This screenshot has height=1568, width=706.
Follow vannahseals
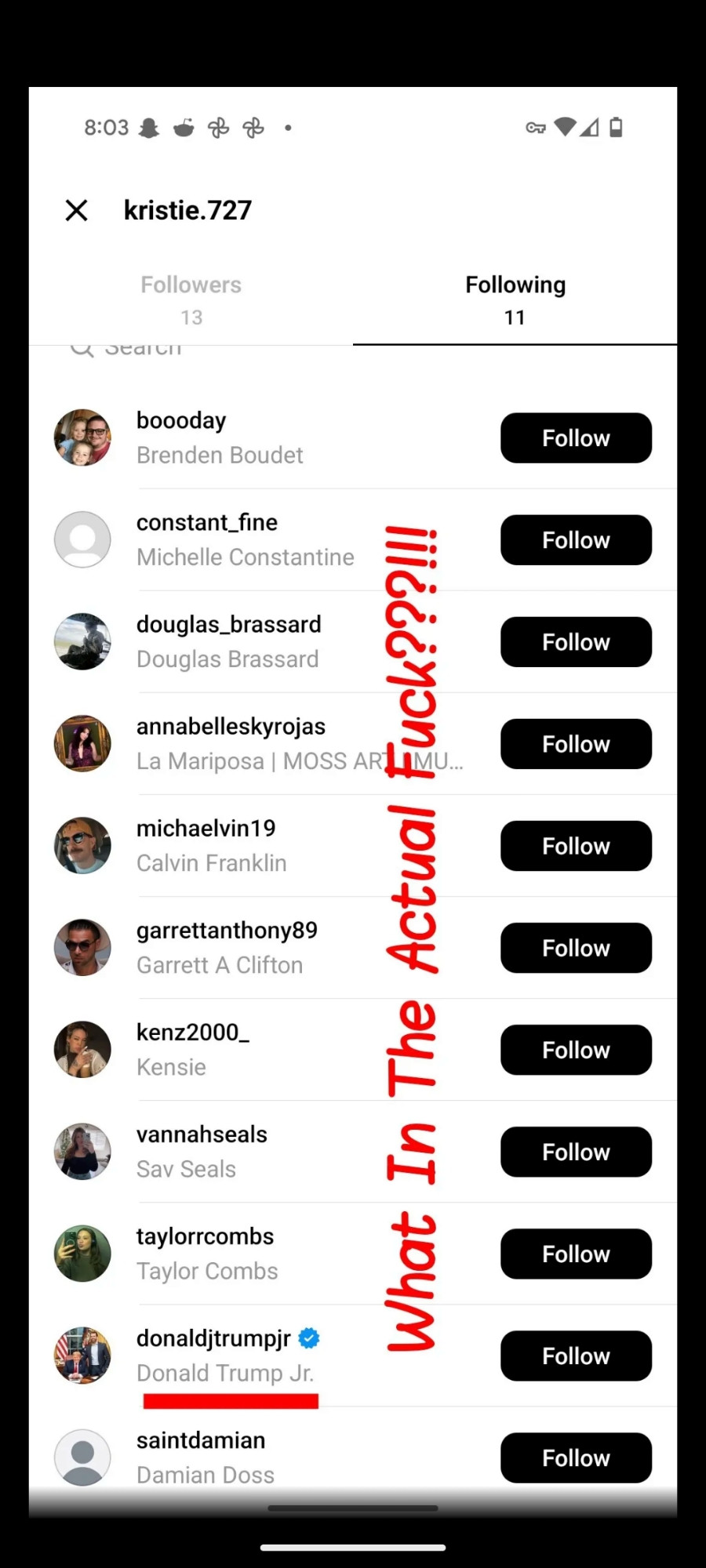(x=576, y=1152)
